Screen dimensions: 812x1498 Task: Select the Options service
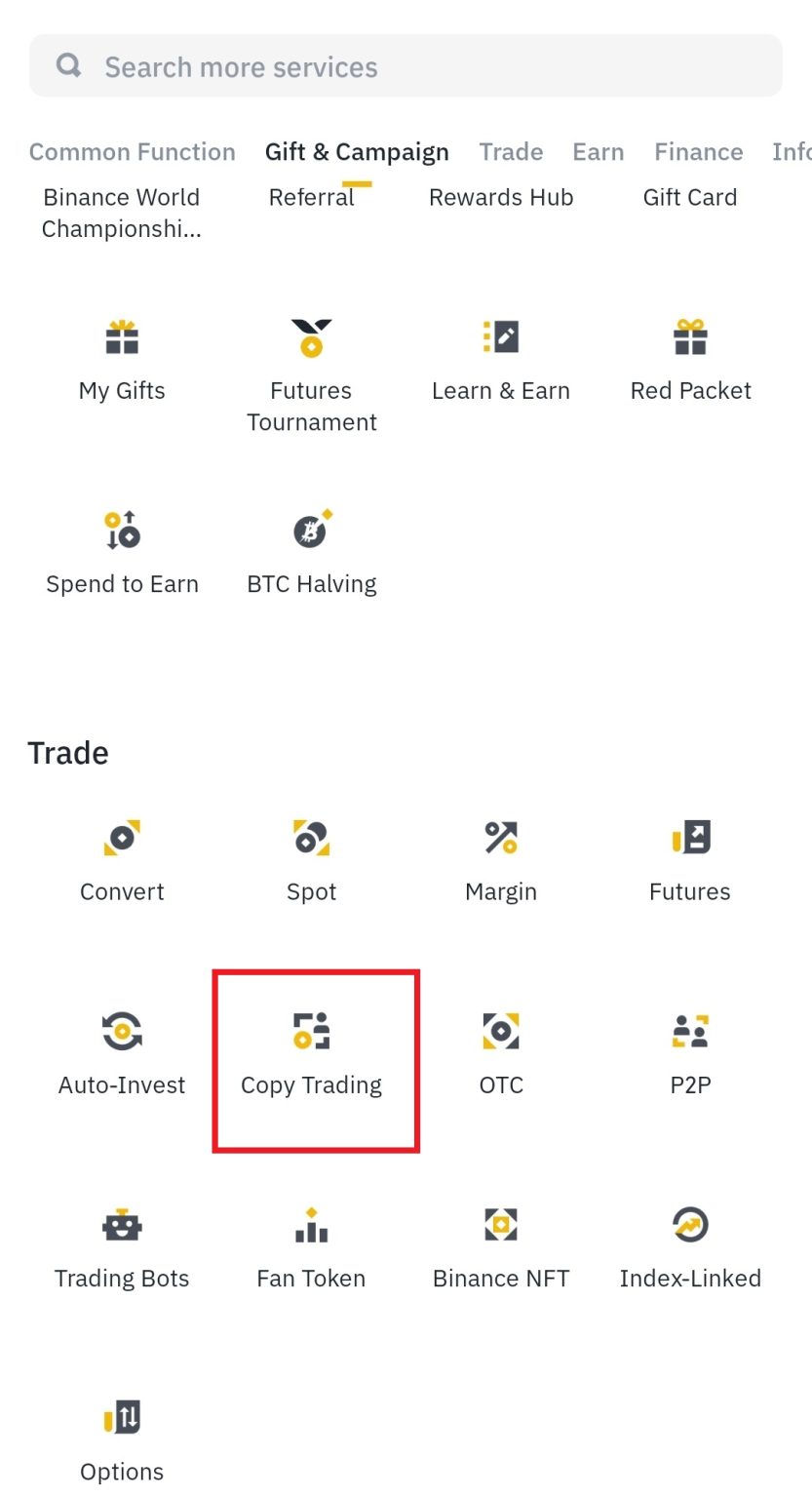(121, 1439)
